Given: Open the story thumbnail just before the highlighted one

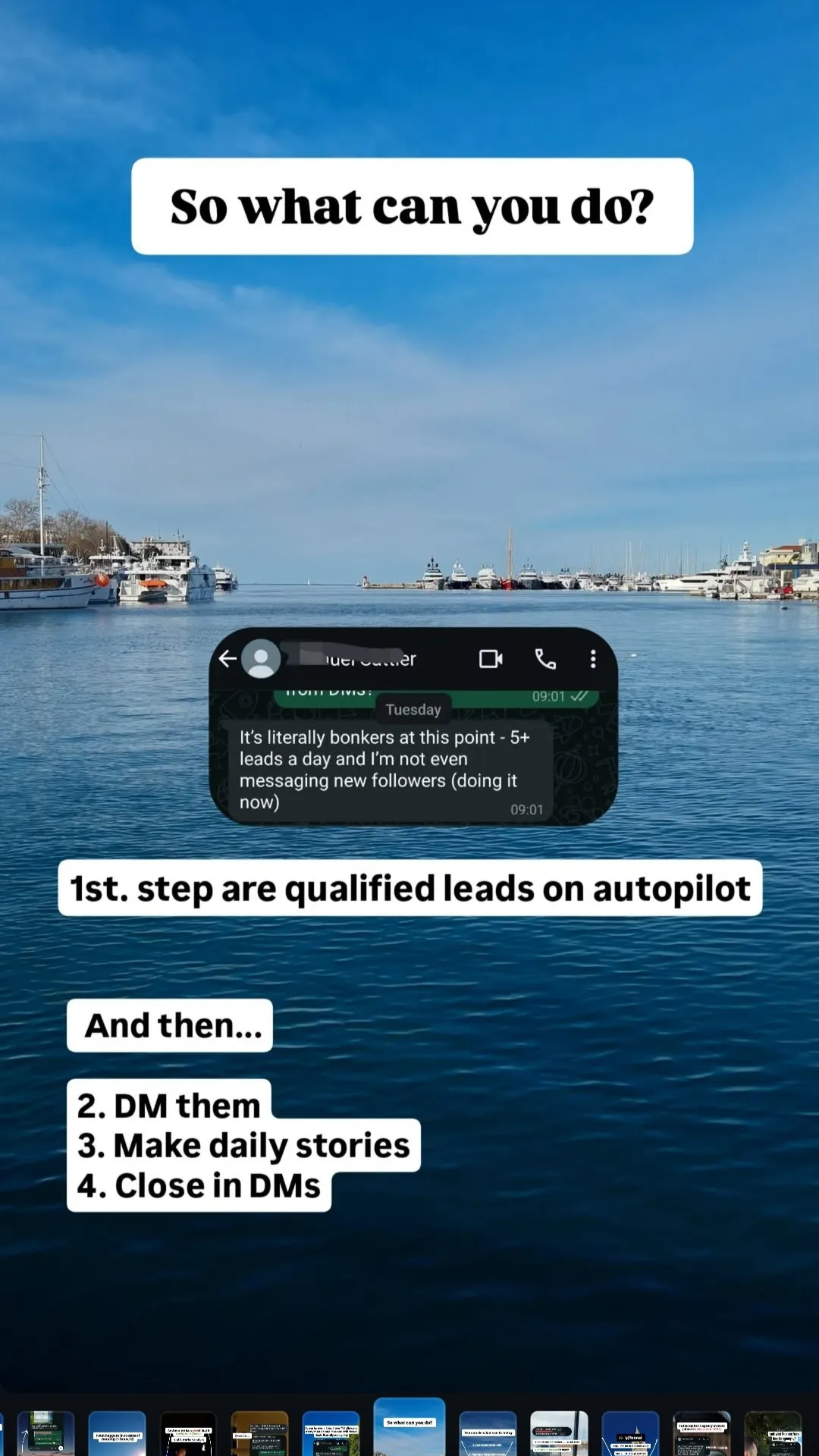Looking at the screenshot, I should point(331,1433).
